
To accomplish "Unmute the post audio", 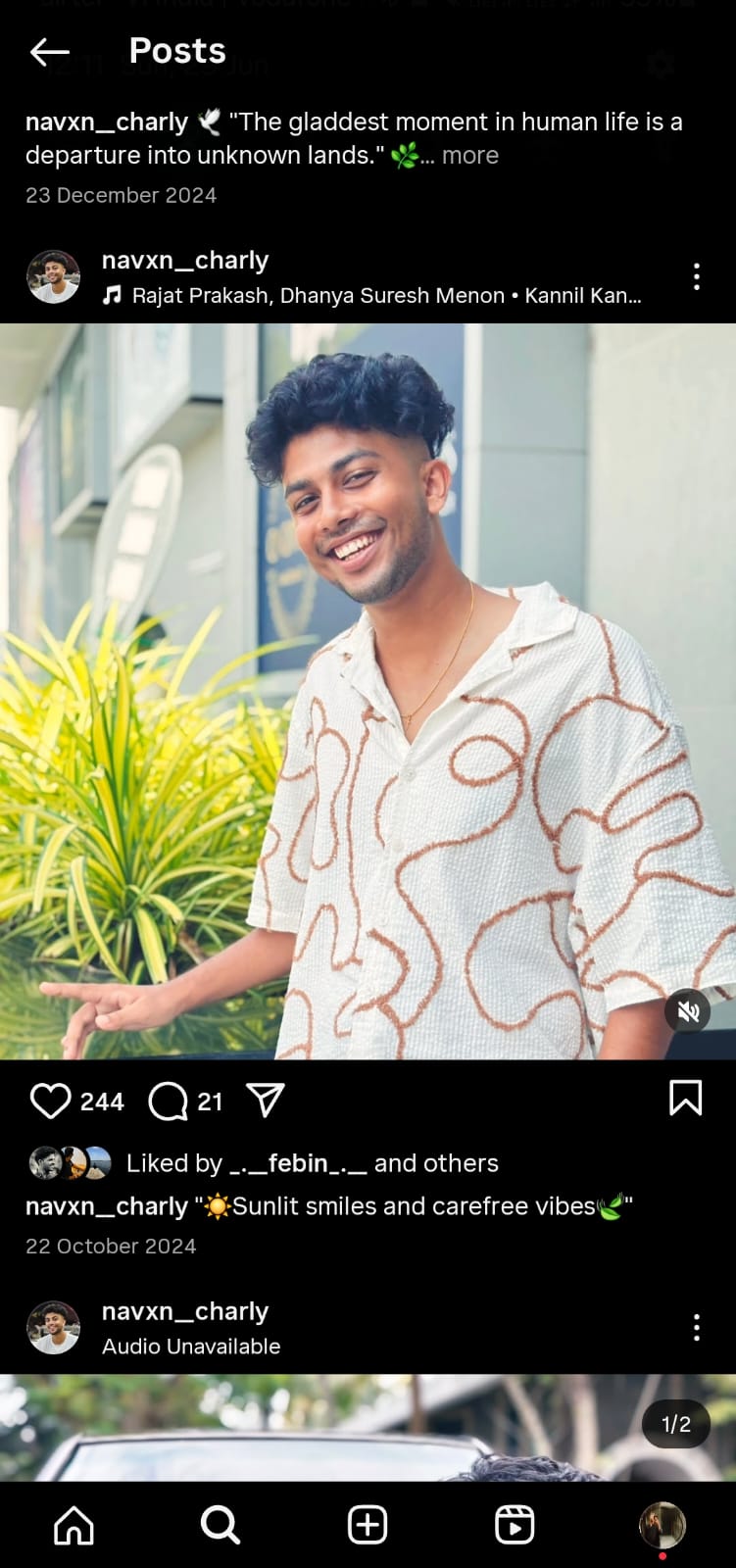I will [688, 1011].
